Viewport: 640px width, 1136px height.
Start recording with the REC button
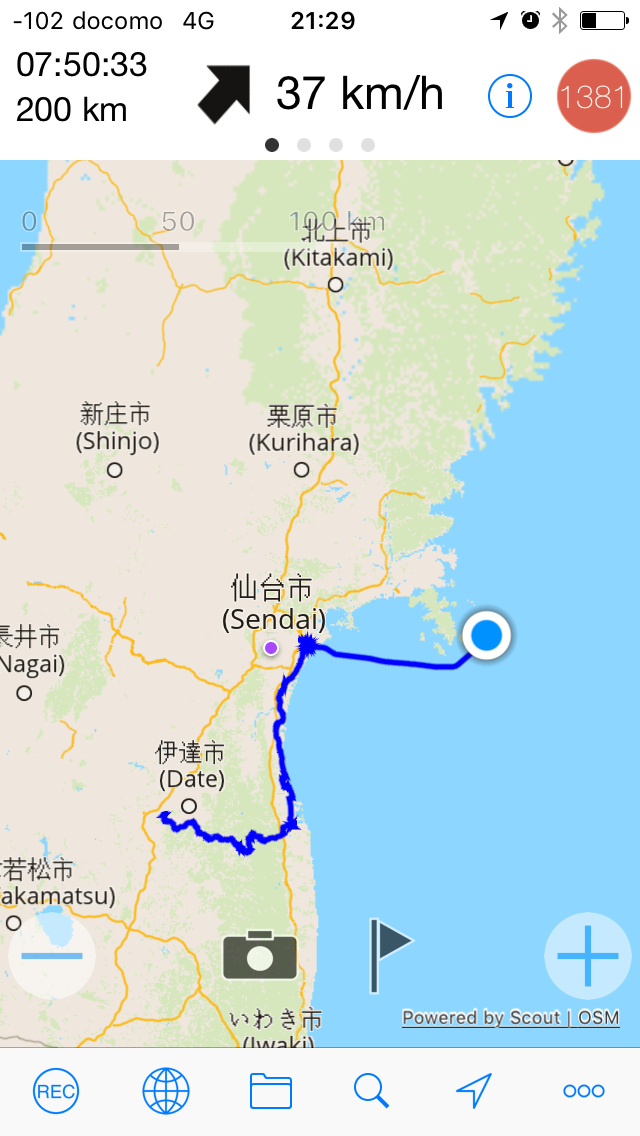pyautogui.click(x=55, y=1091)
